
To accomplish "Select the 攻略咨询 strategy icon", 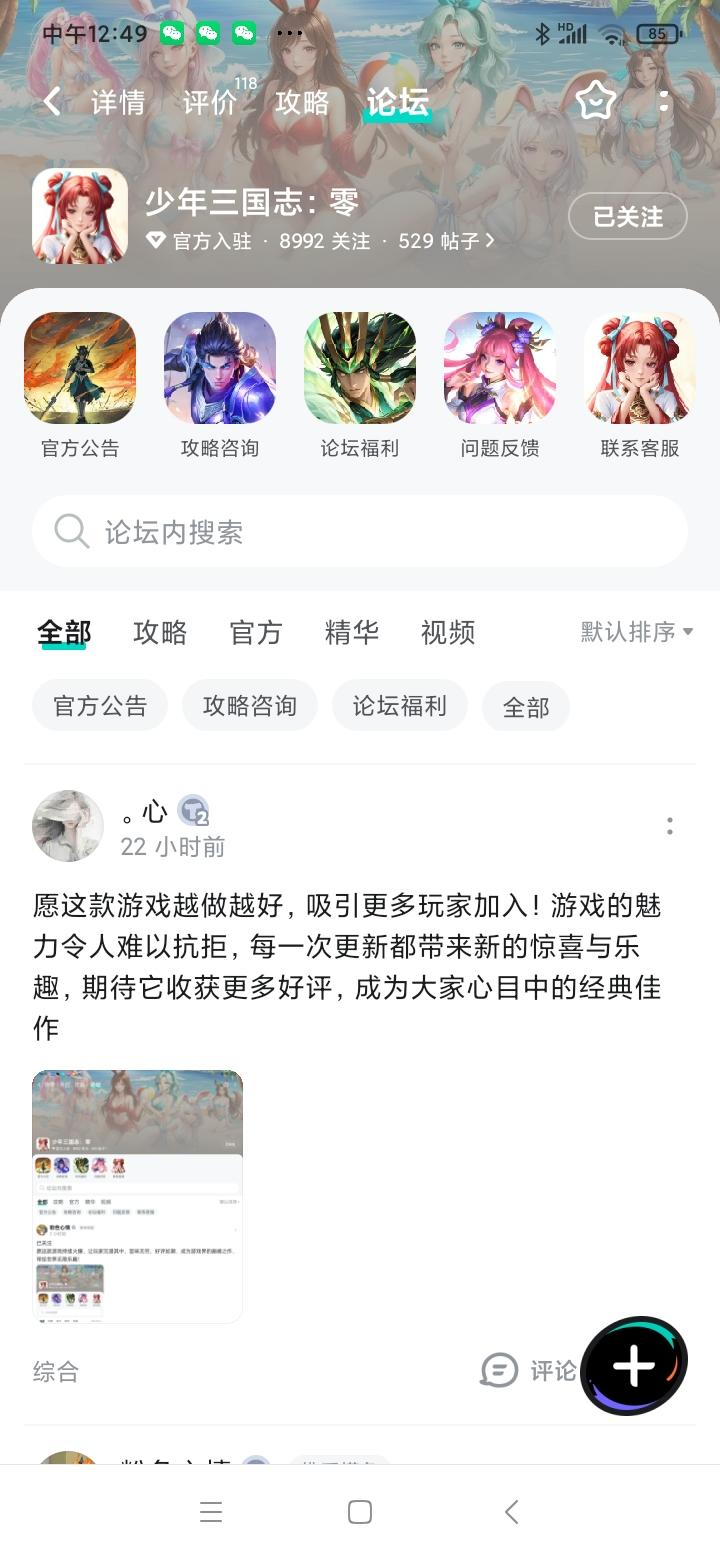I will tap(219, 367).
